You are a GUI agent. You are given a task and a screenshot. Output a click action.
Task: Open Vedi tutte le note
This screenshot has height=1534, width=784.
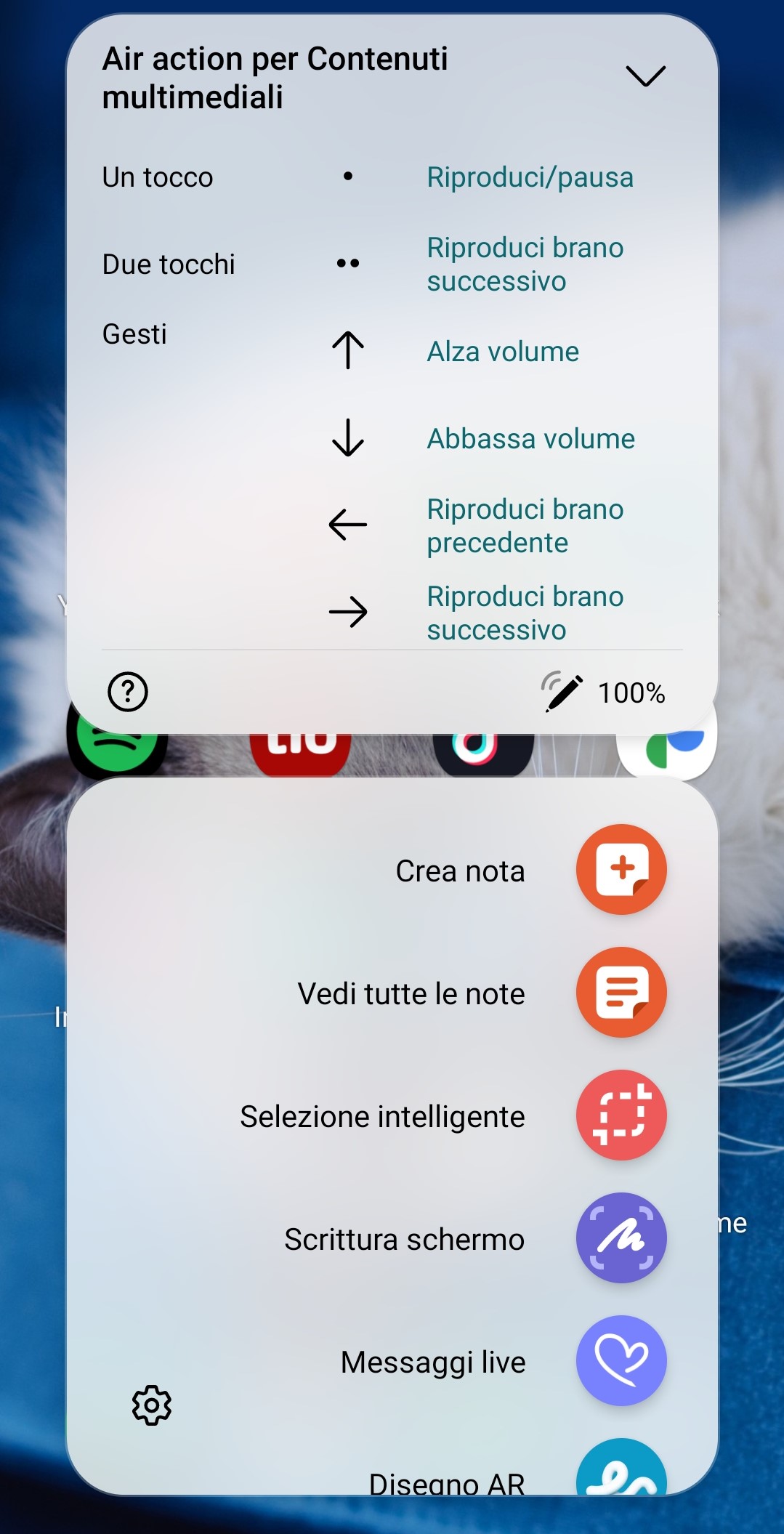[x=621, y=992]
